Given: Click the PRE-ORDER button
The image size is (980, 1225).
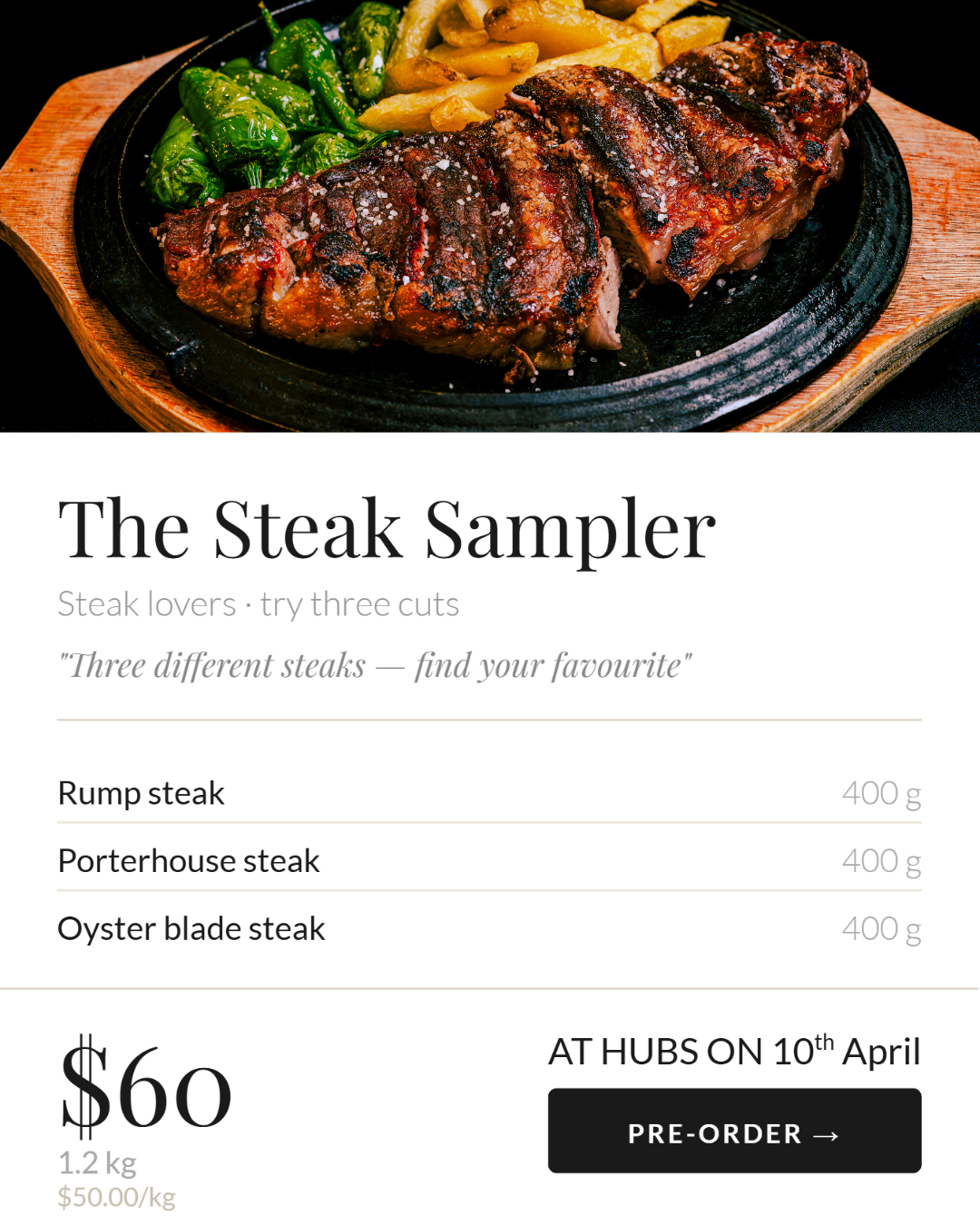Looking at the screenshot, I should click(734, 1130).
